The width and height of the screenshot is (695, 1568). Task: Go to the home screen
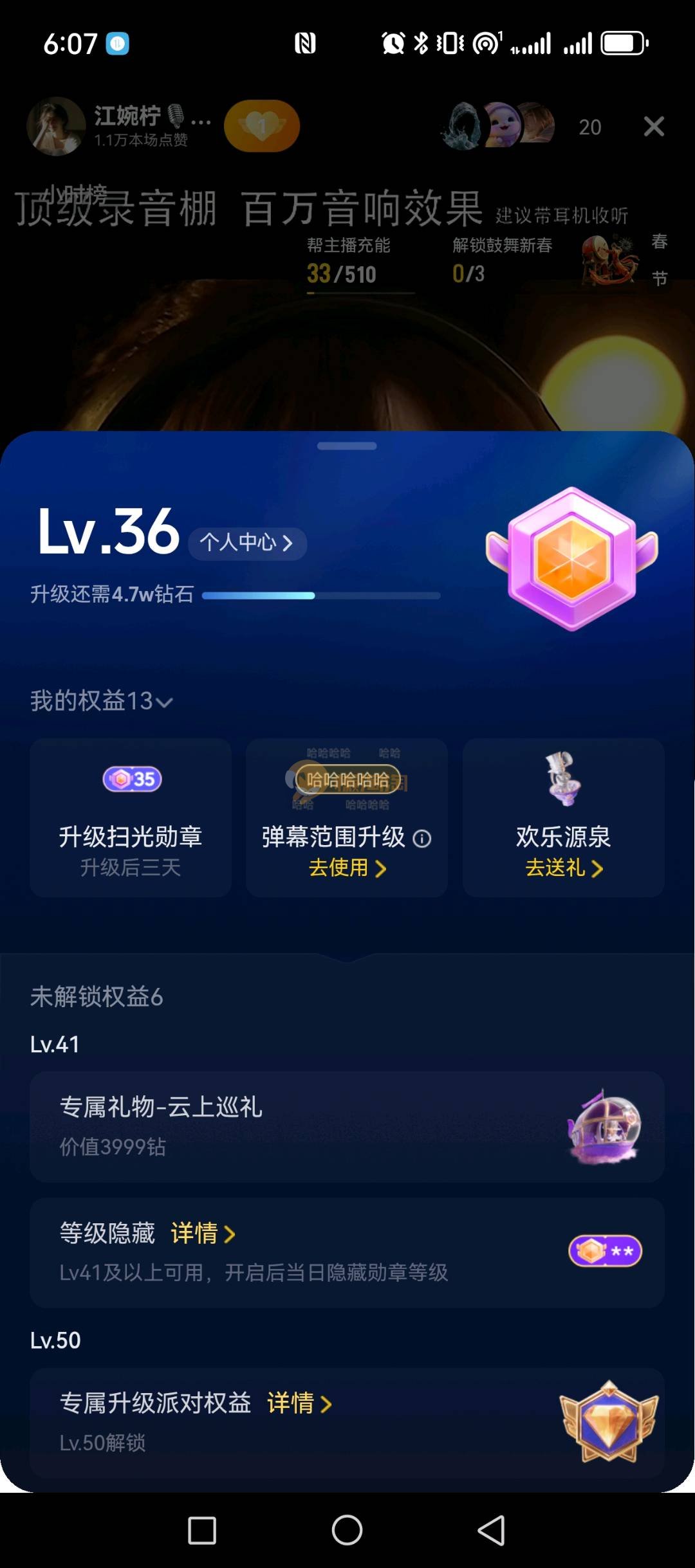coord(347,1530)
